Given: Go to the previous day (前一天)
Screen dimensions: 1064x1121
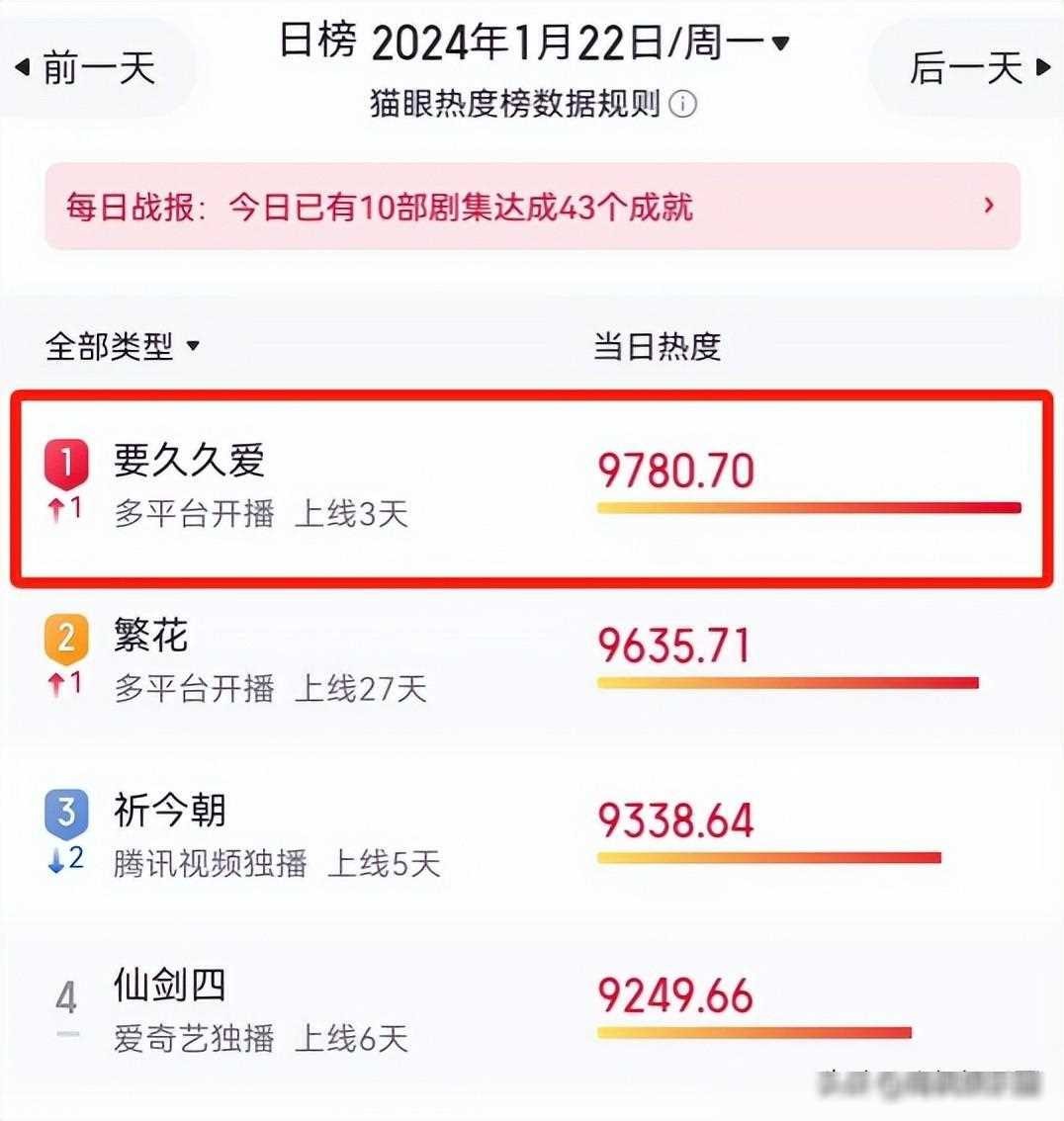Looking at the screenshot, I should click(x=87, y=68).
